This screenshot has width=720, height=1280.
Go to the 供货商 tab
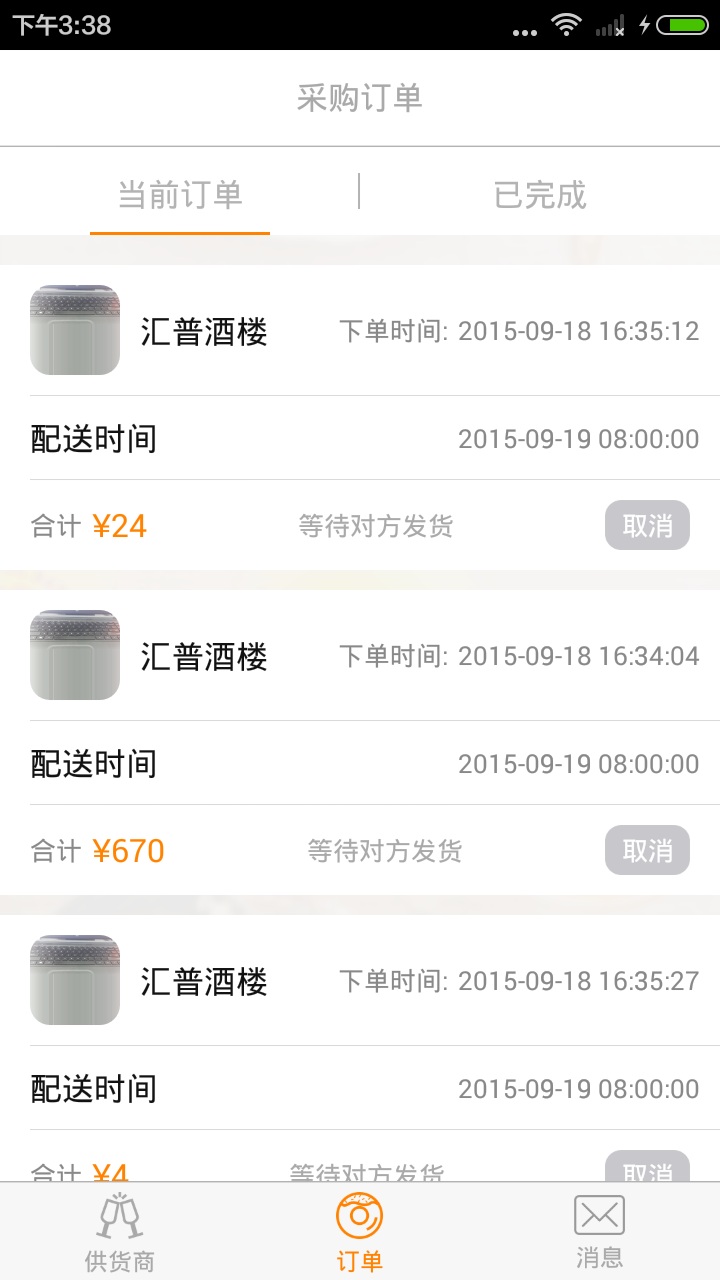120,1232
